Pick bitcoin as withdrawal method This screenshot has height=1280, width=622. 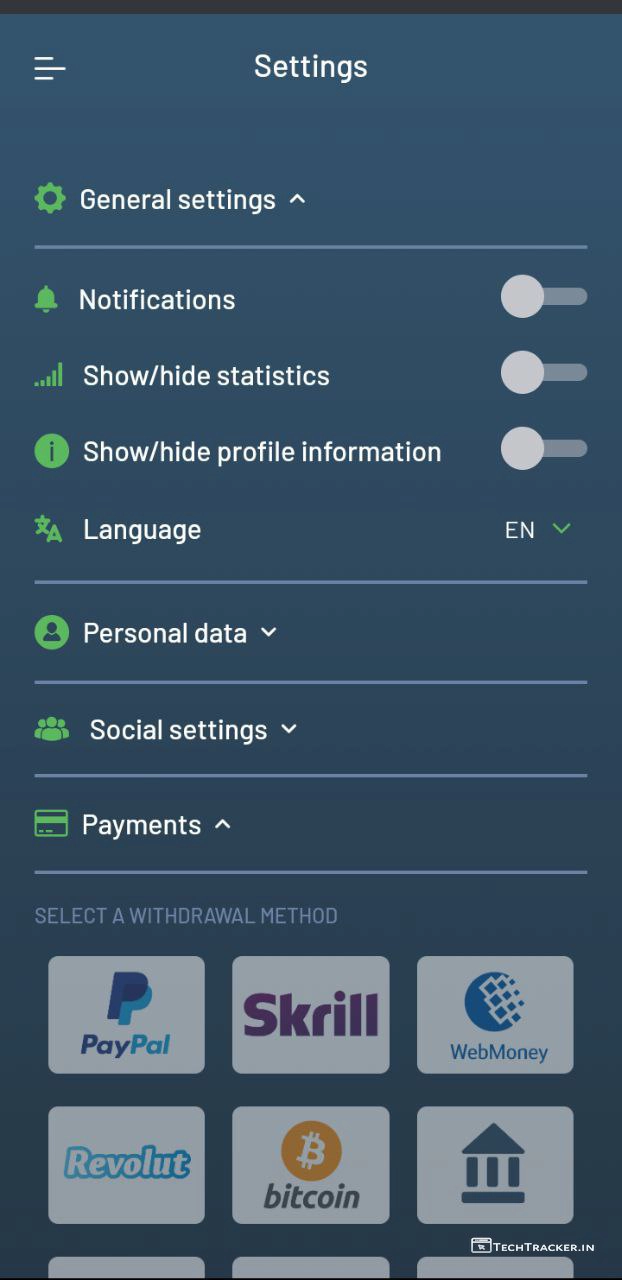click(x=311, y=1165)
